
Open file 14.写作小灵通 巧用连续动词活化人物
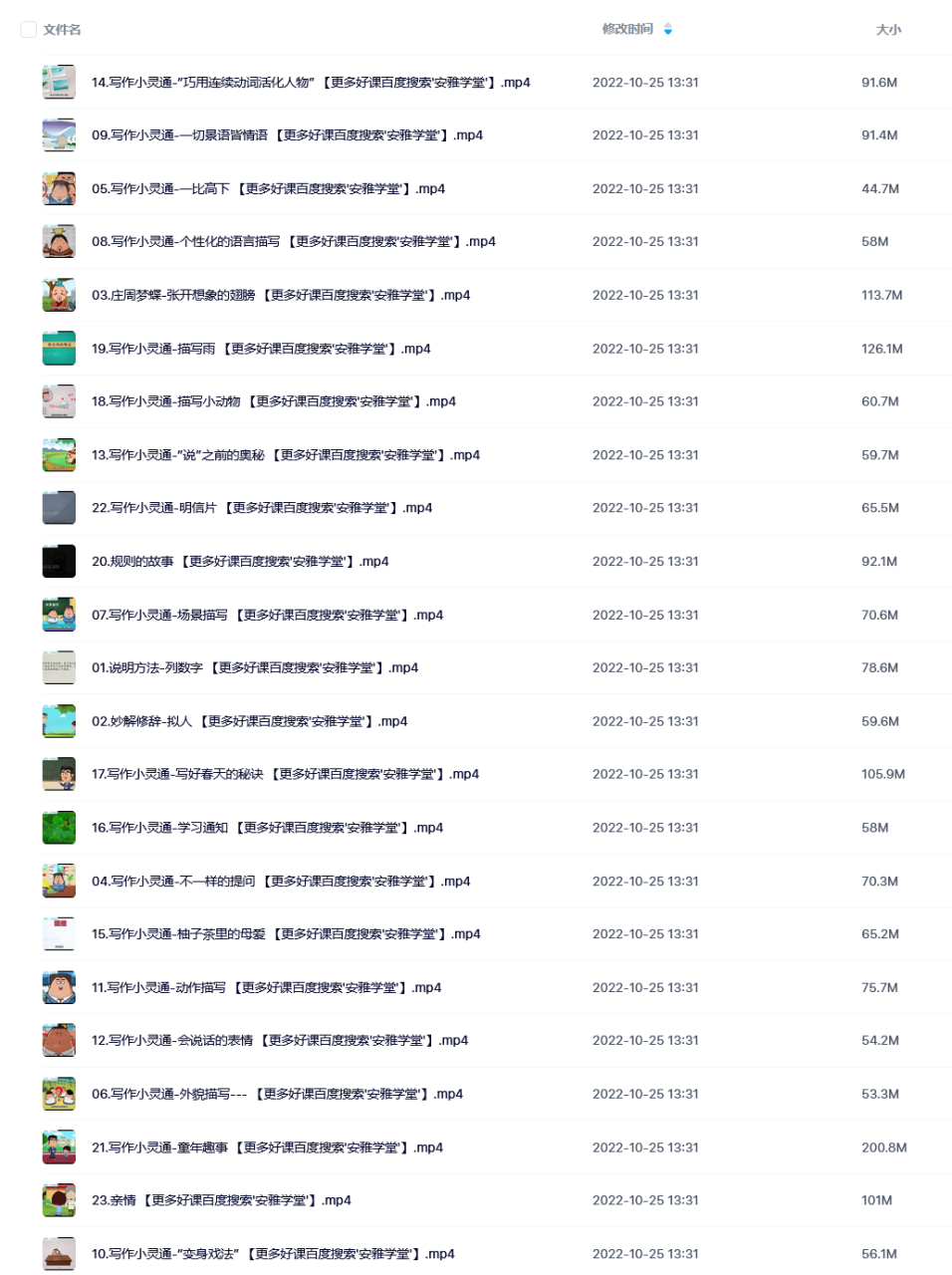click(x=310, y=83)
